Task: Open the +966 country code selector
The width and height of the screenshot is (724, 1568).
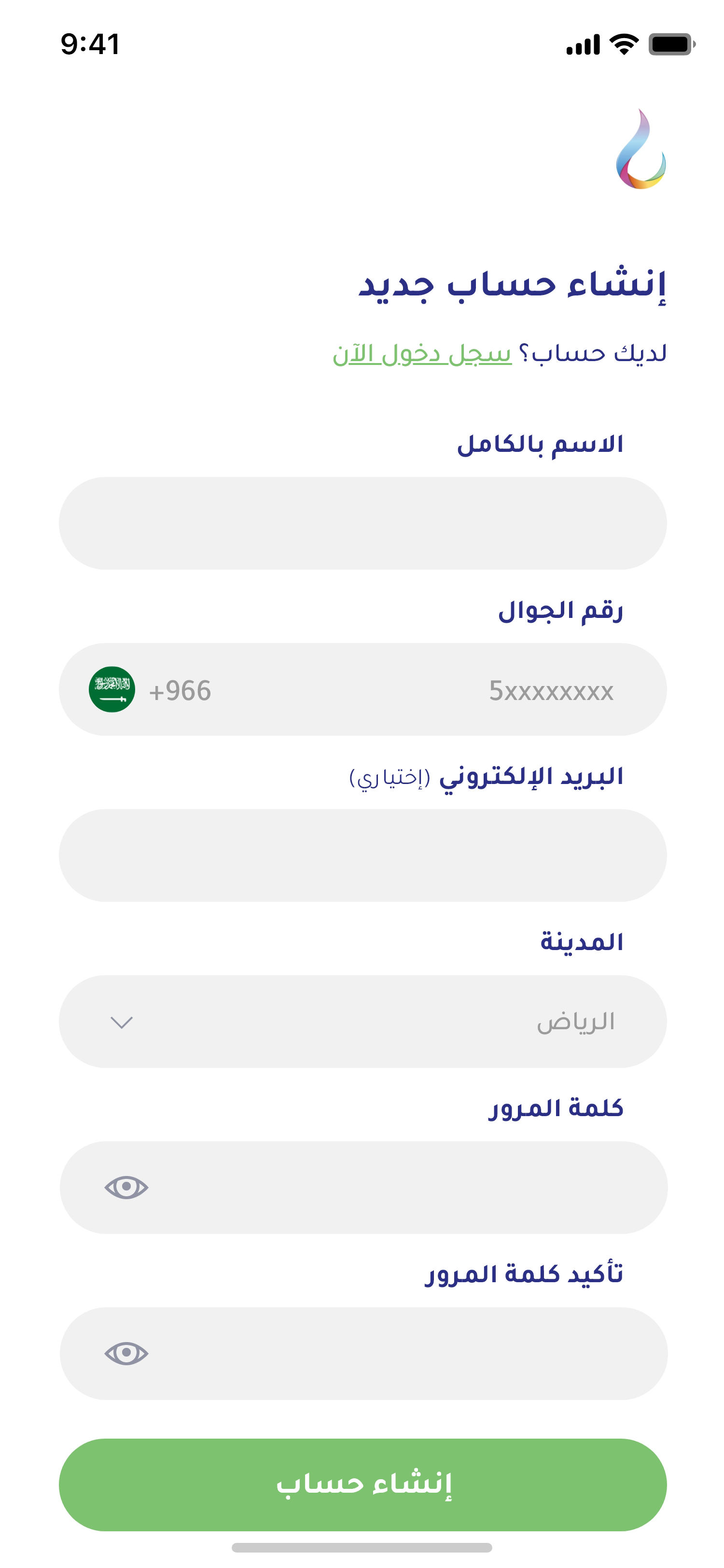Action: click(151, 690)
